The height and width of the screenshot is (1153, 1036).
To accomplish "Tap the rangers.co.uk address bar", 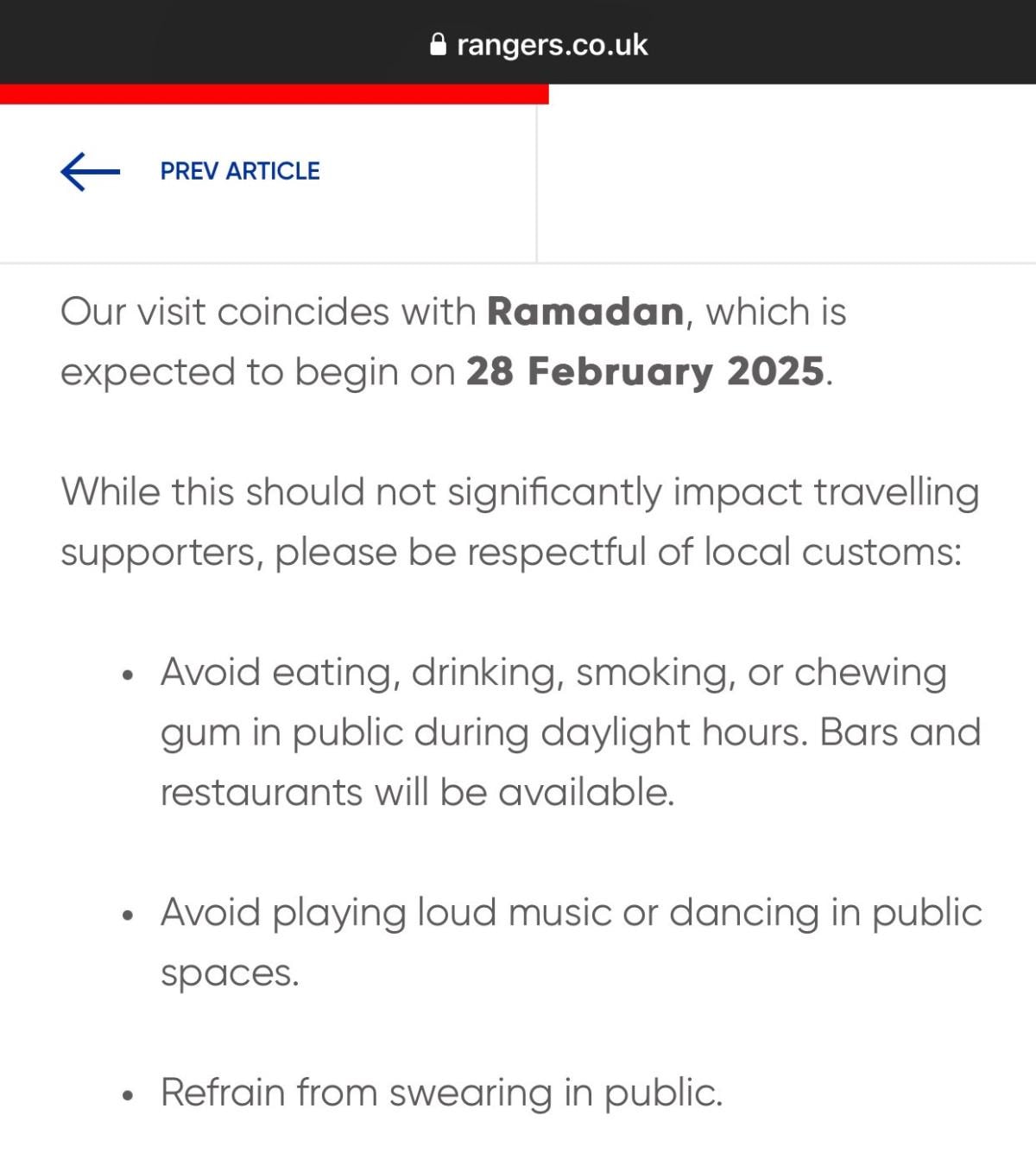I will (540, 45).
